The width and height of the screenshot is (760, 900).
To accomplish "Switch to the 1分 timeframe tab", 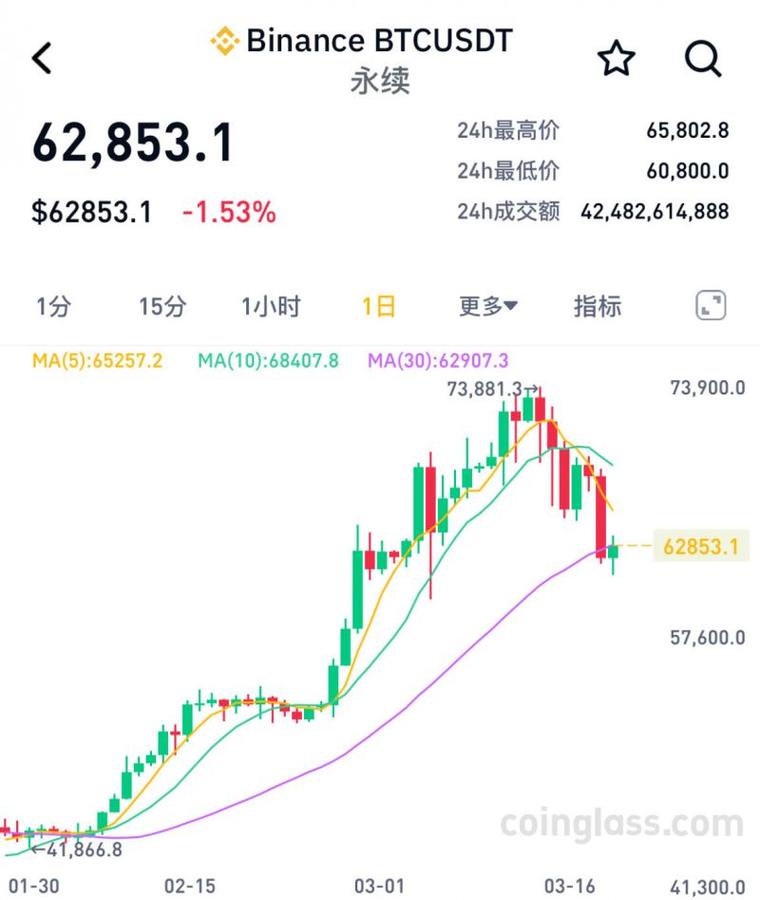I will click(x=54, y=306).
